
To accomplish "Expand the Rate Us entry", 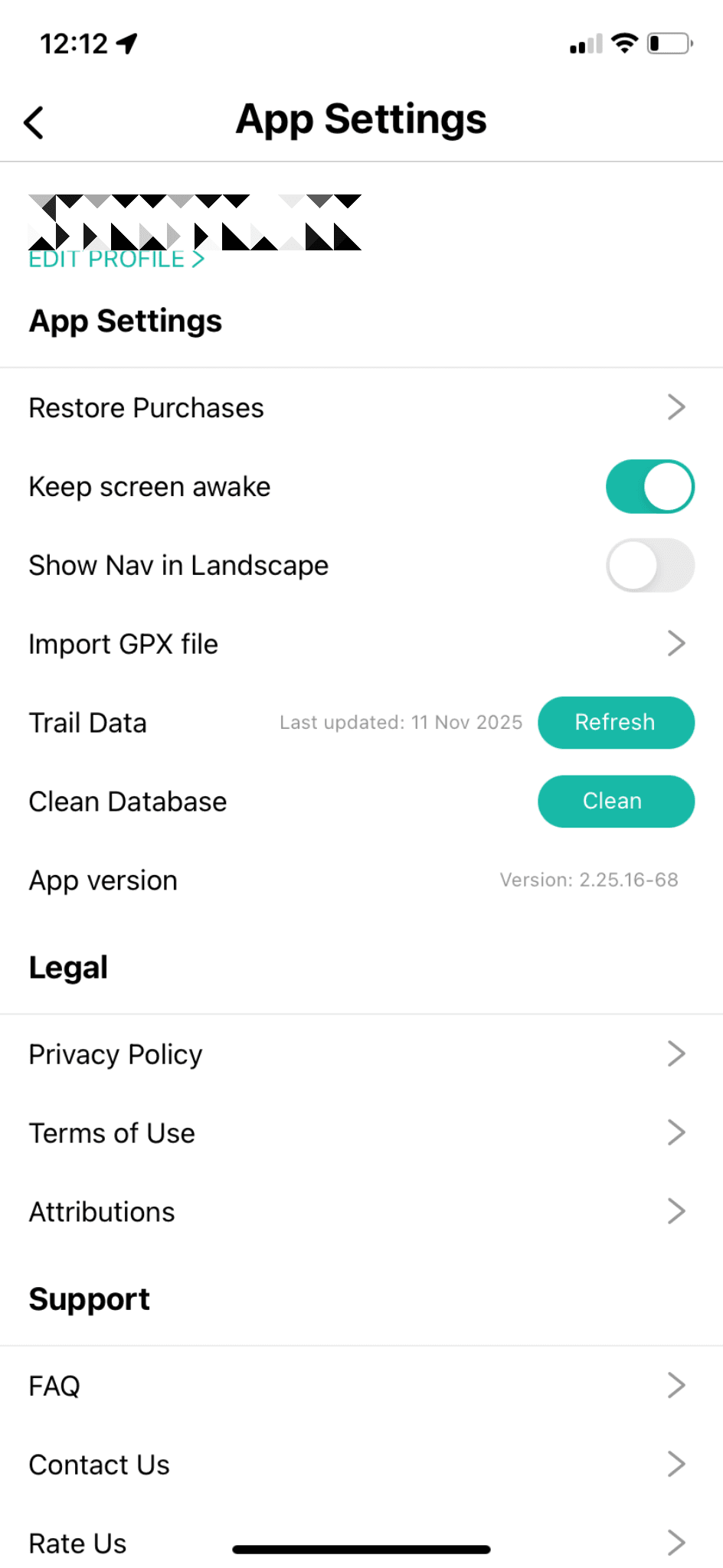I will click(x=676, y=1542).
